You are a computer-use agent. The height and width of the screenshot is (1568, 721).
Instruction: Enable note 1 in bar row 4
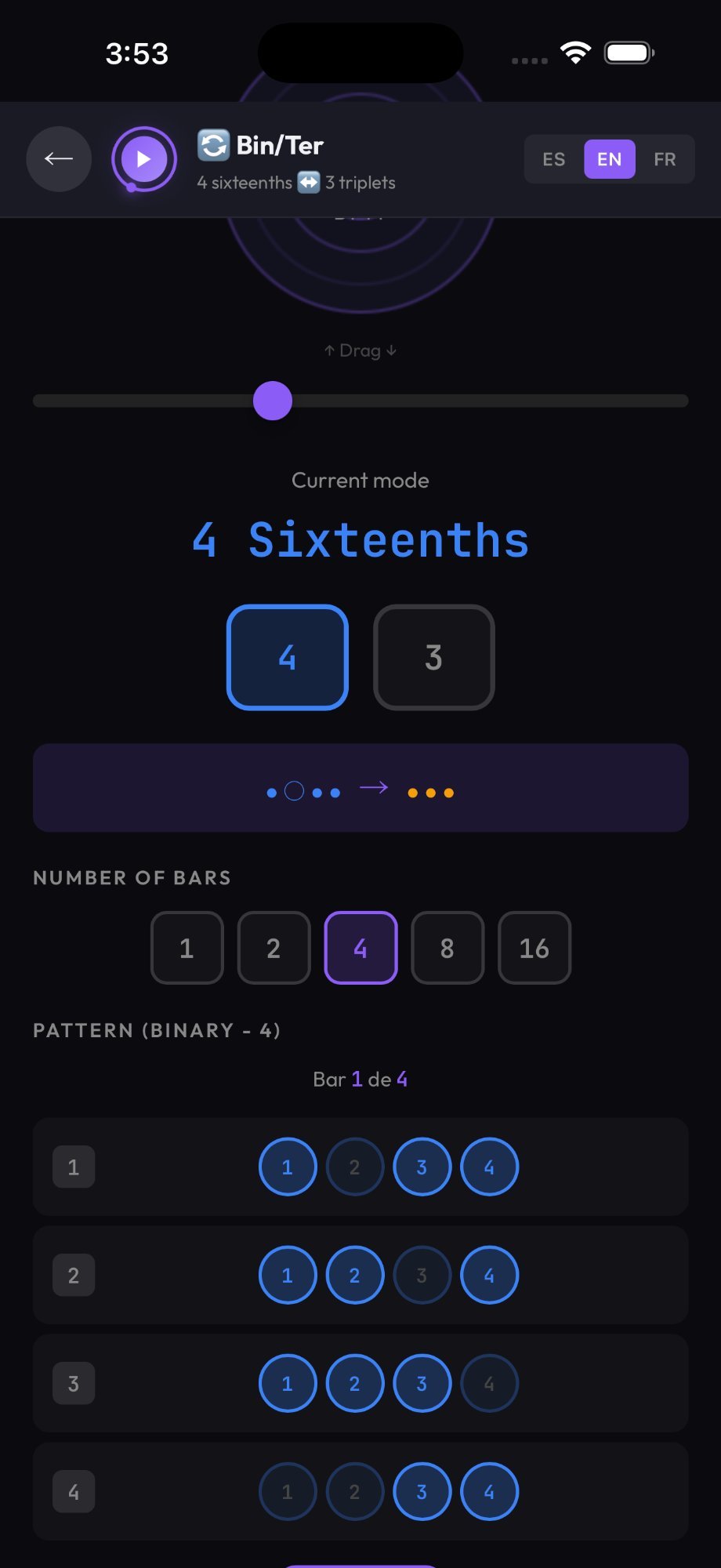click(288, 1491)
